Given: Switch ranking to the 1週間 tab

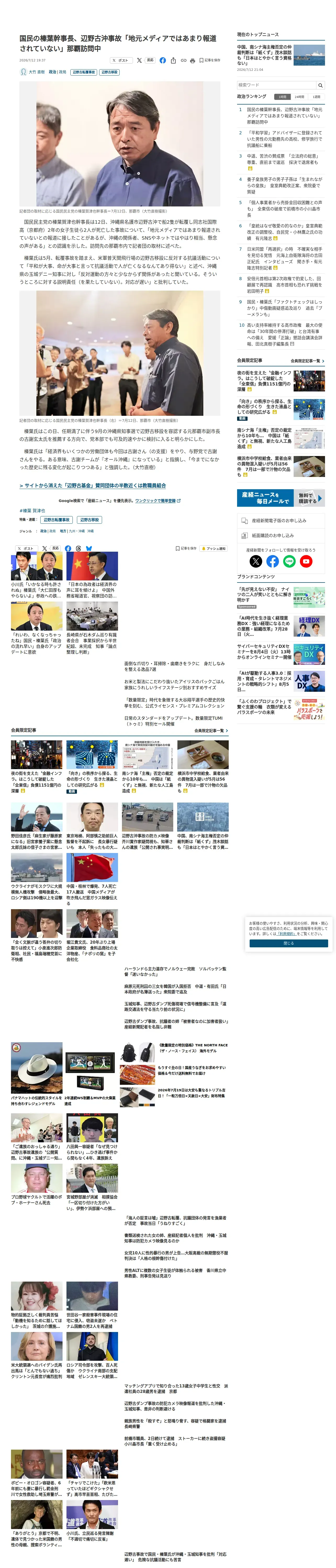Looking at the screenshot, I should tap(316, 97).
